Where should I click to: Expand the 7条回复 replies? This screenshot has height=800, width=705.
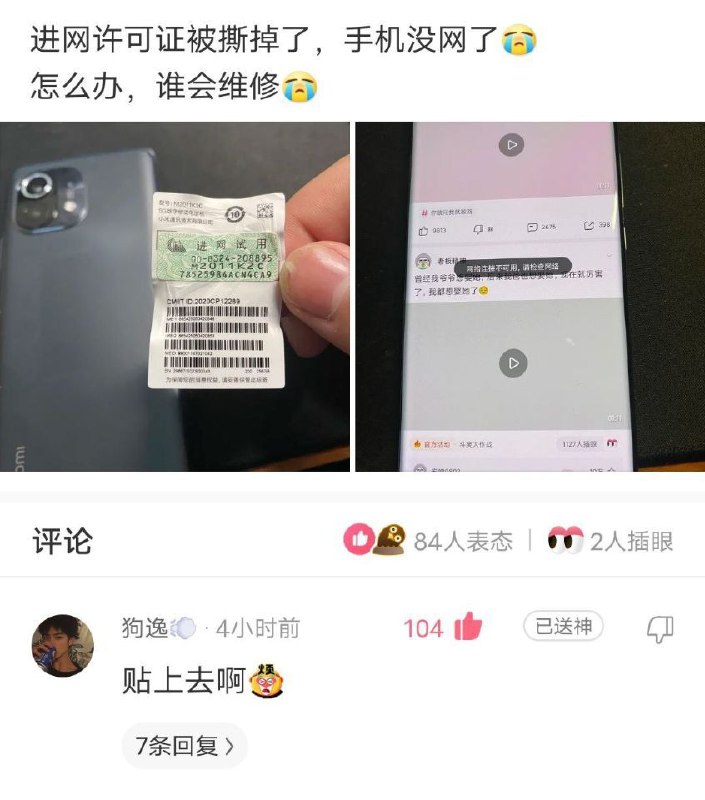click(x=184, y=745)
